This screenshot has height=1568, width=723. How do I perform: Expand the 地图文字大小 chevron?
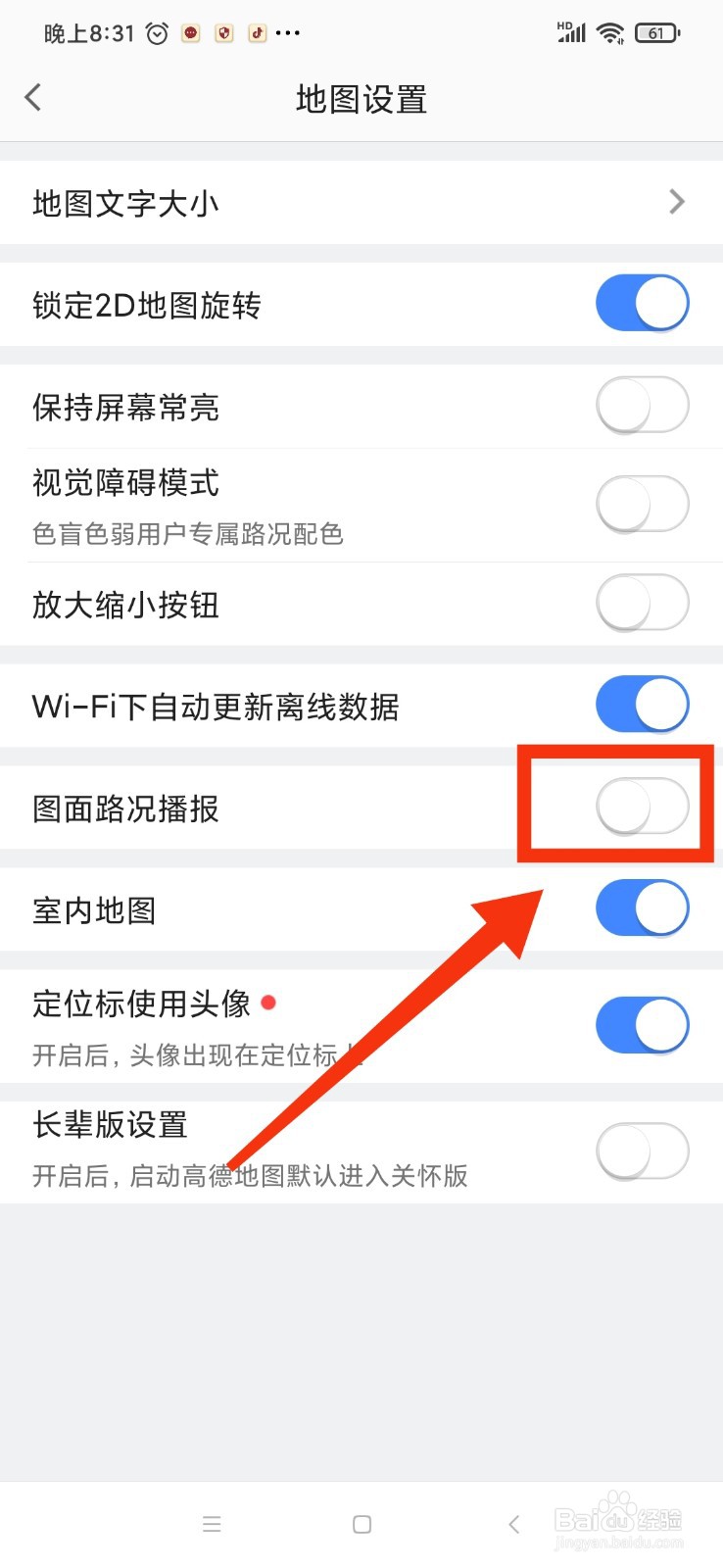click(676, 202)
